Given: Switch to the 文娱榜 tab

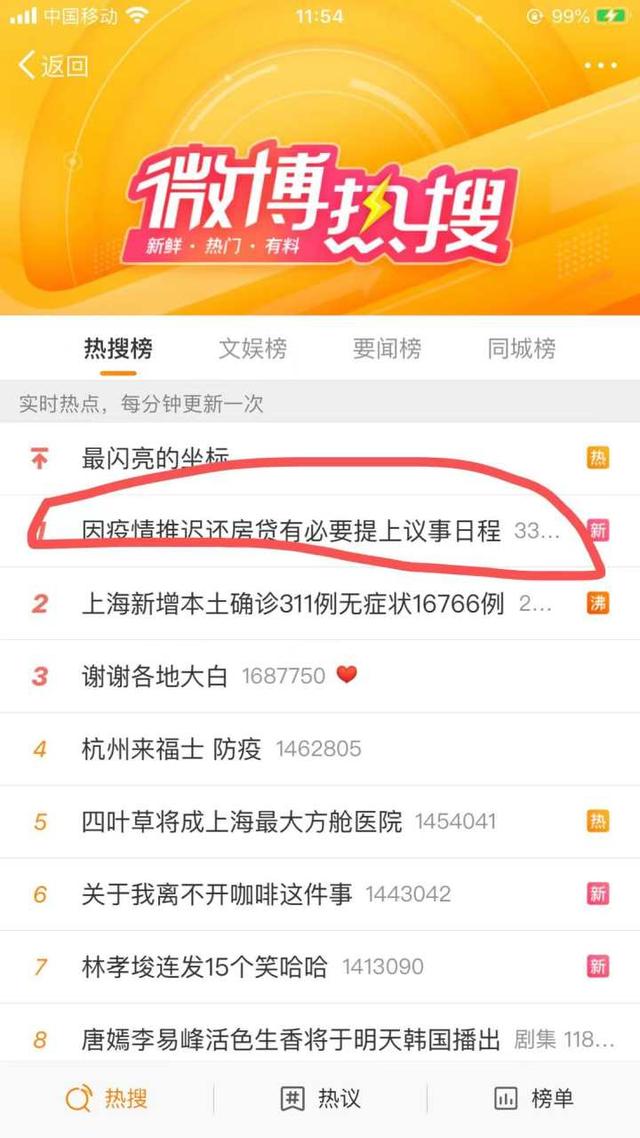Looking at the screenshot, I should pos(252,348).
